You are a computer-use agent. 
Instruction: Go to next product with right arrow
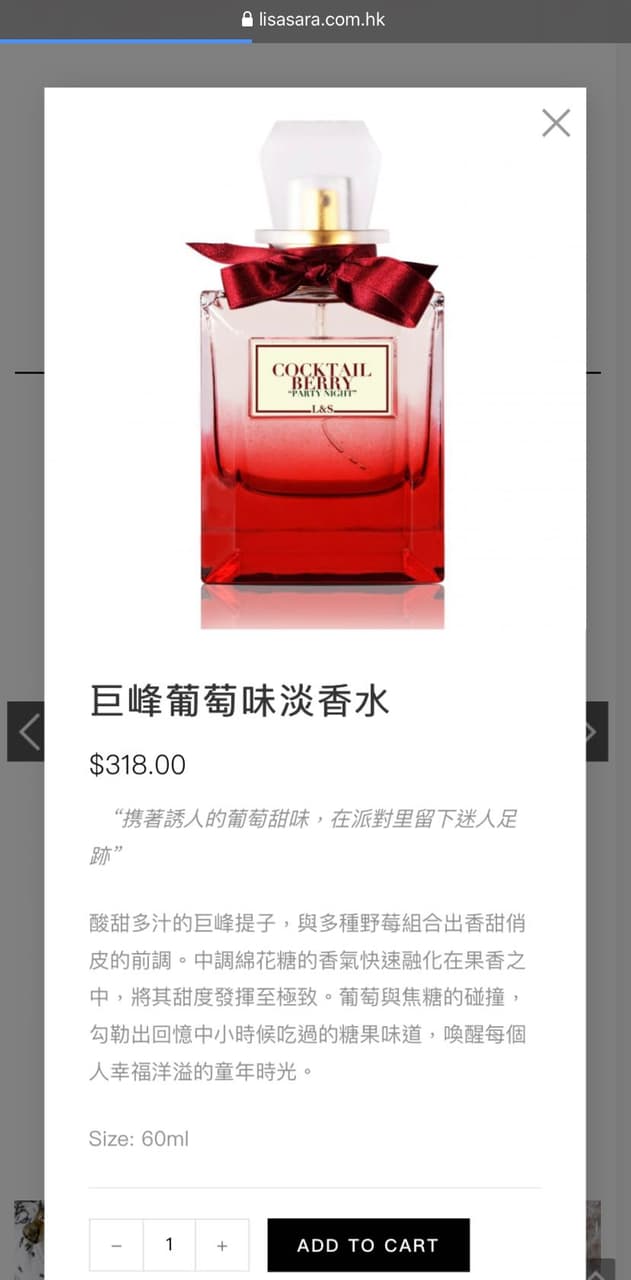click(x=595, y=732)
